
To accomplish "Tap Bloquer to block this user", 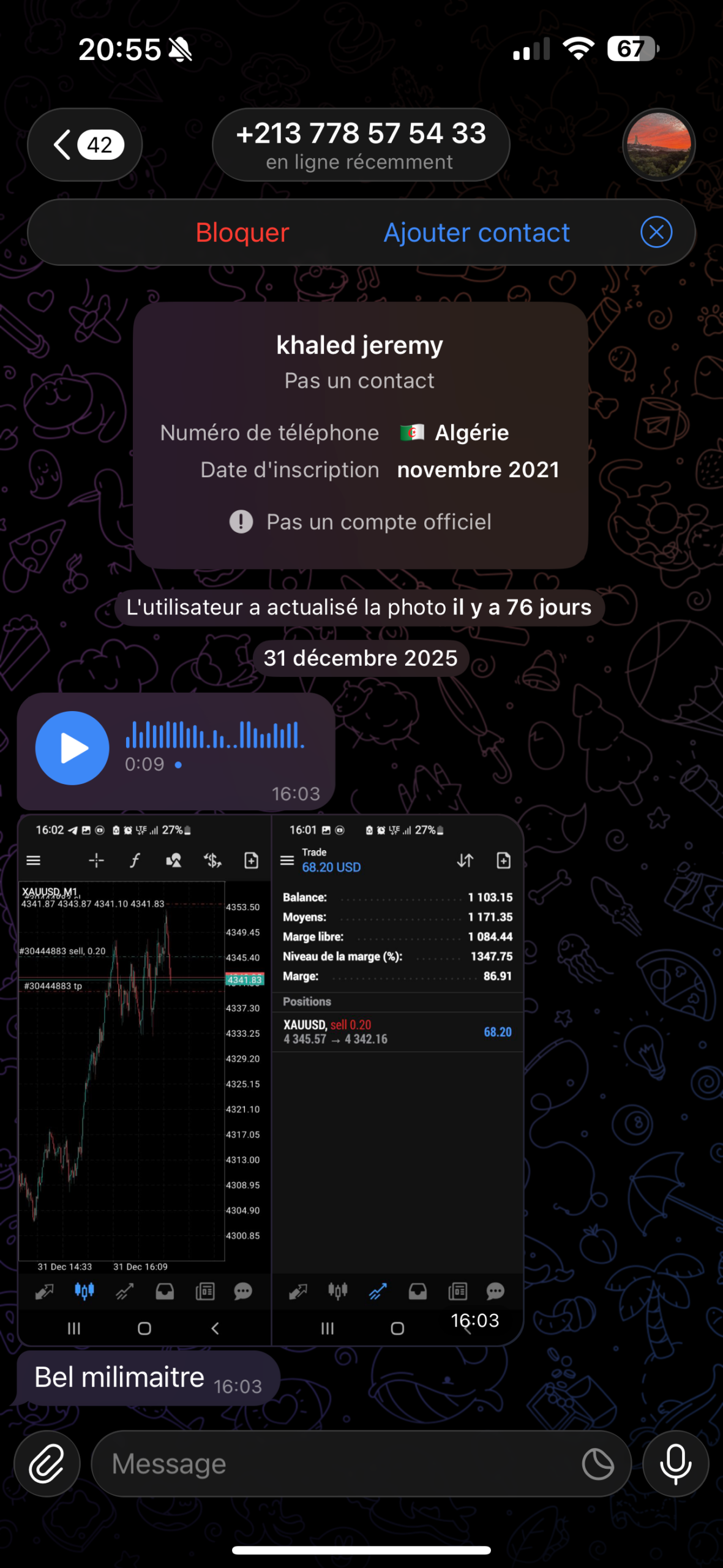I will click(x=242, y=233).
